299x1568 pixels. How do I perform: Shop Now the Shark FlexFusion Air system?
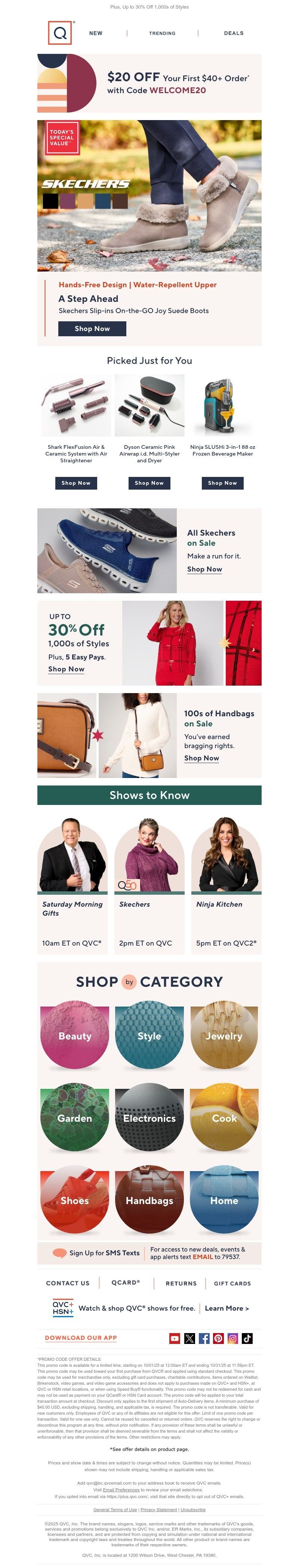click(76, 483)
